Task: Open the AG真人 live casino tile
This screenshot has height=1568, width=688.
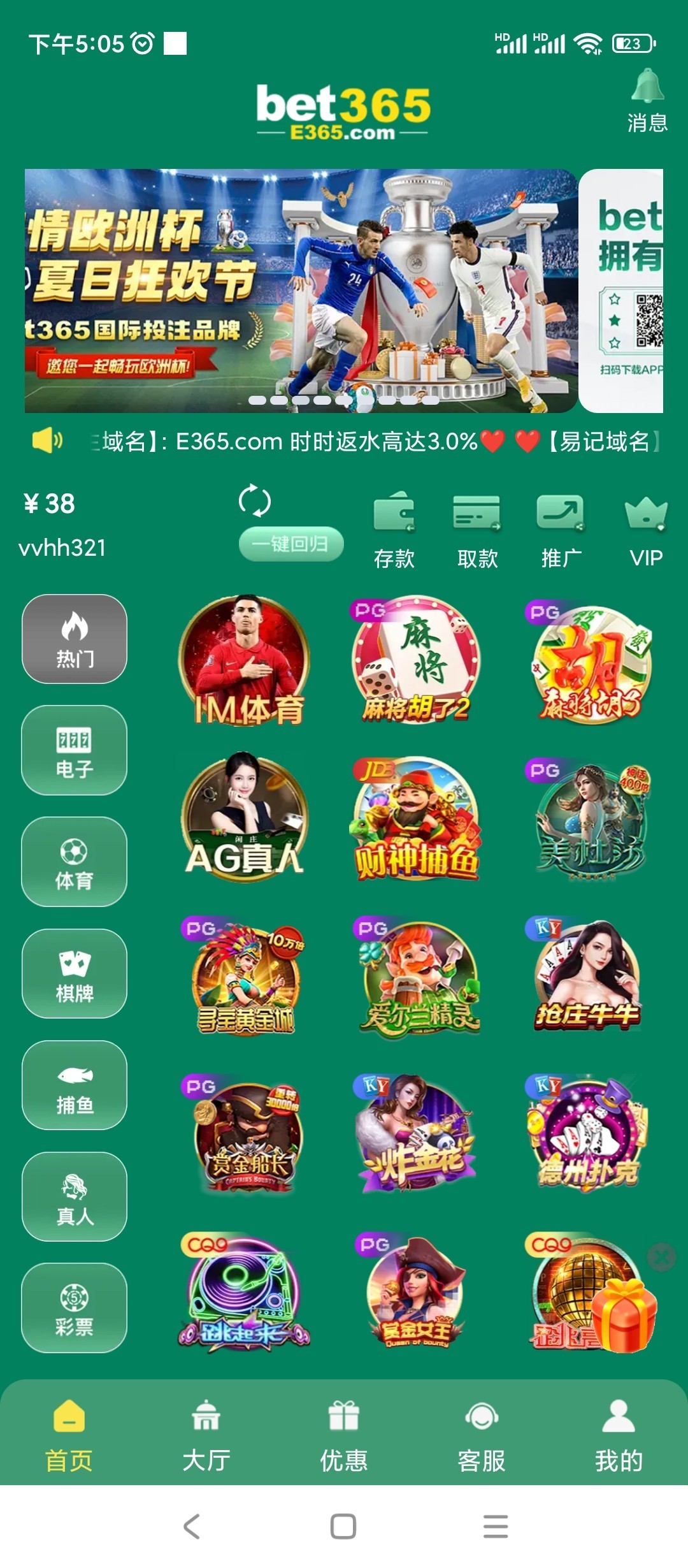Action: point(245,818)
